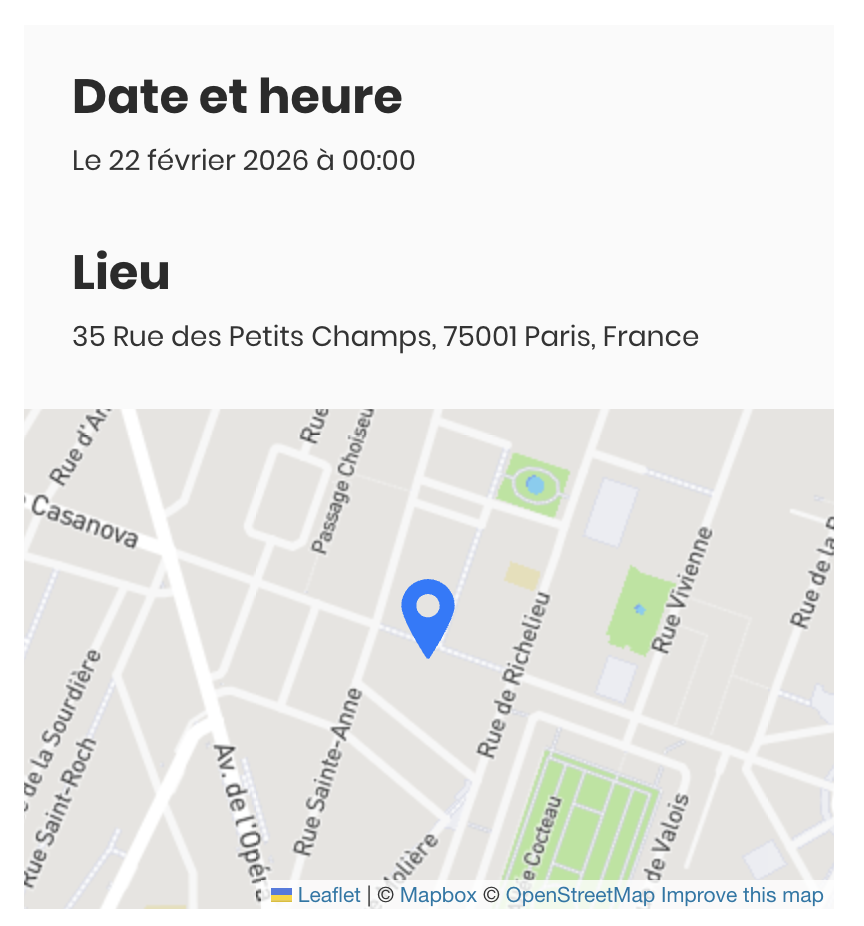Follow the Improve this map link
This screenshot has width=864, height=926.
[x=742, y=895]
